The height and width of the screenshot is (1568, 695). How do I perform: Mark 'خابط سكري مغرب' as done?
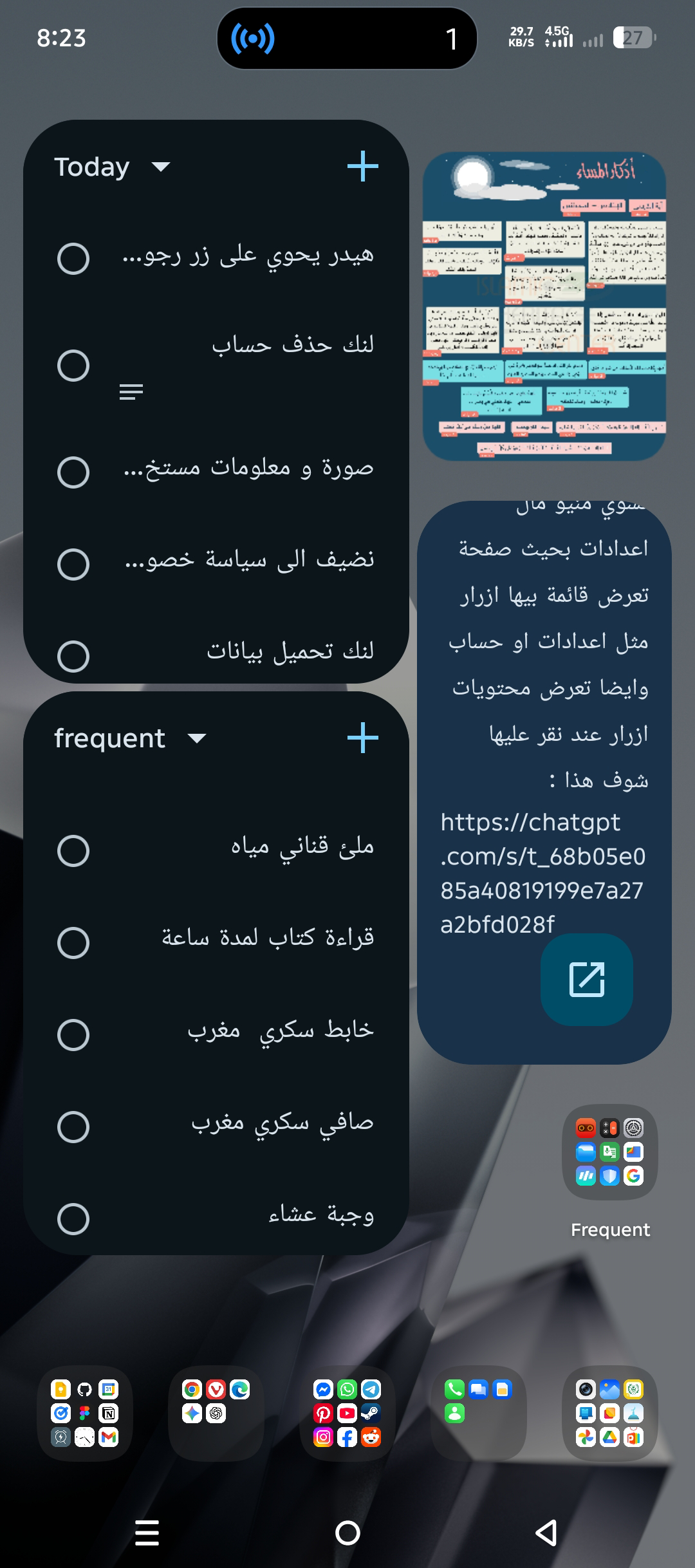pos(73,1035)
